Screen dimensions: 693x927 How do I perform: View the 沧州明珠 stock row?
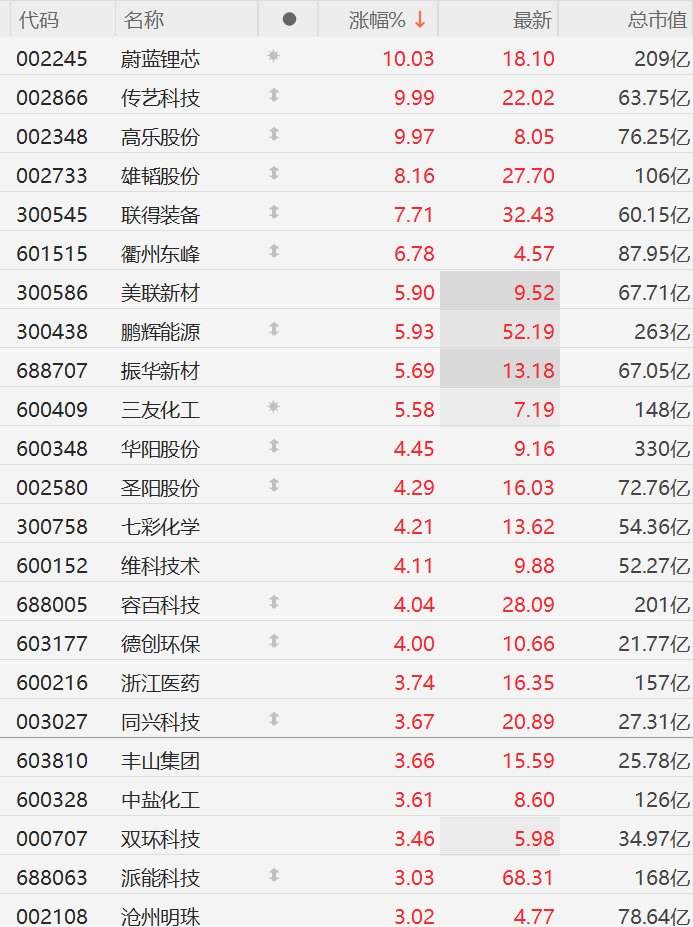coord(160,915)
